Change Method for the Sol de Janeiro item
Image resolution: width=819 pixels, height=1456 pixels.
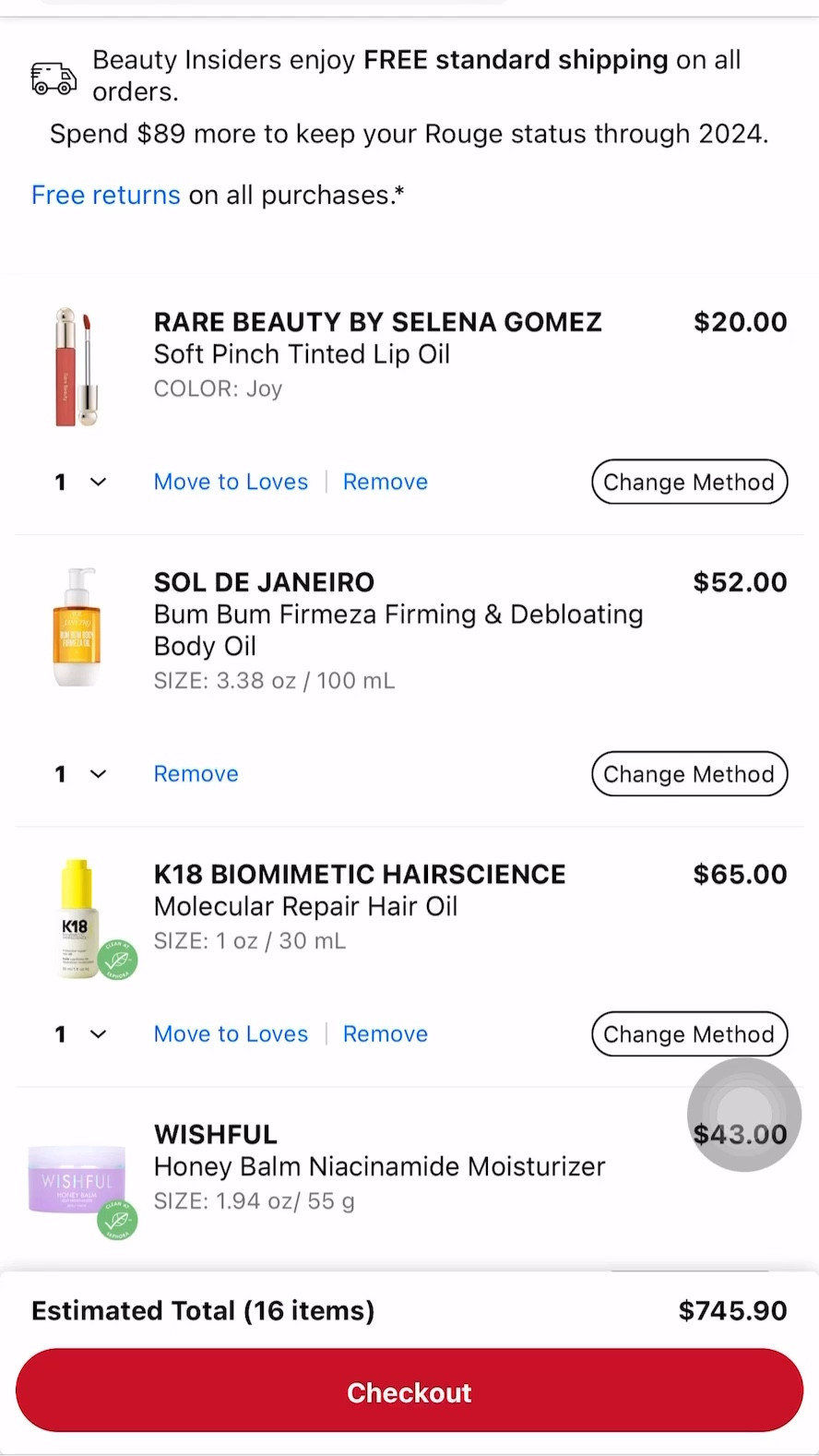[689, 774]
